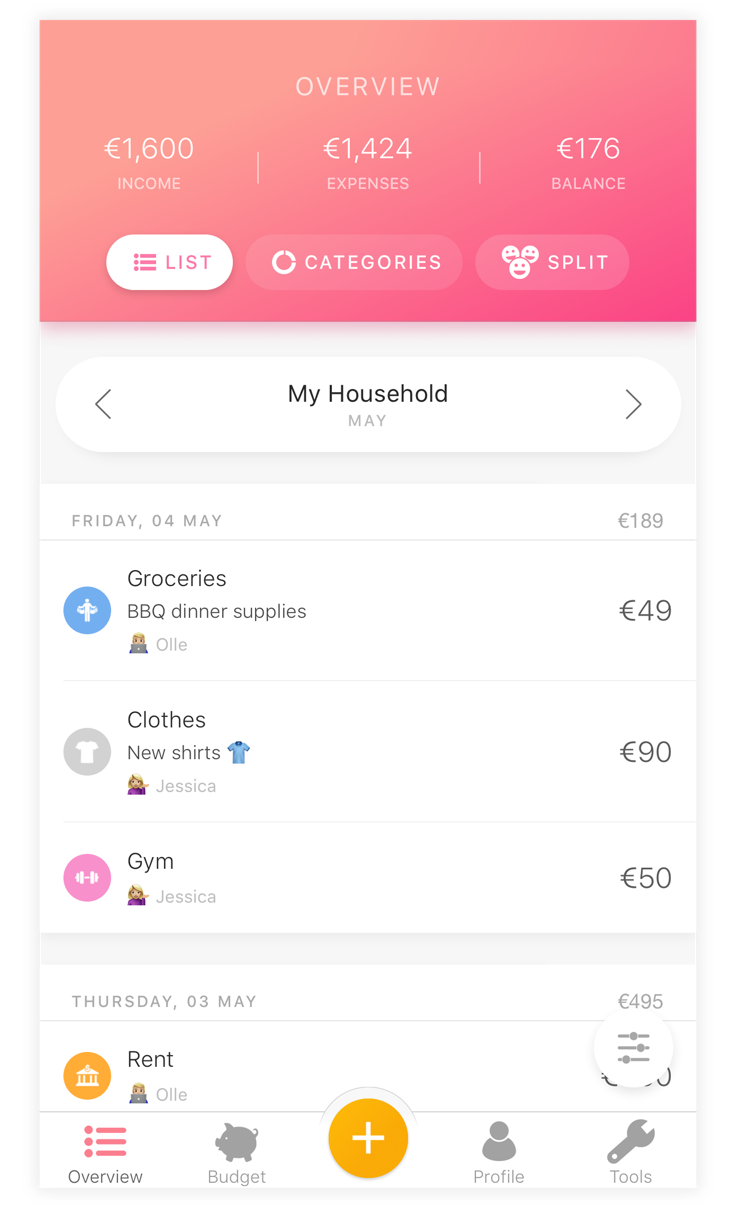Open the Groceries BBQ dinner supplies expense

pos(367,610)
